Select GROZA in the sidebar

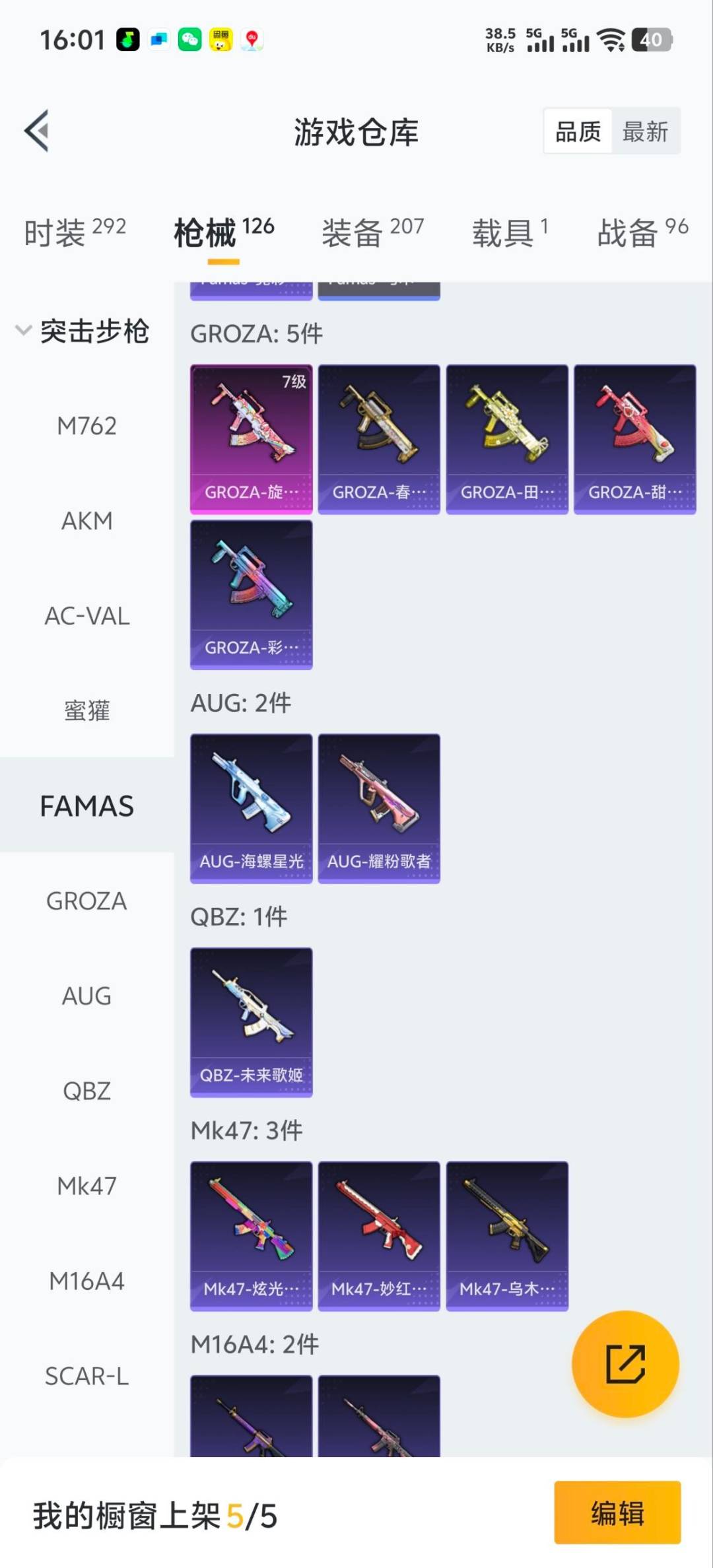coord(86,901)
